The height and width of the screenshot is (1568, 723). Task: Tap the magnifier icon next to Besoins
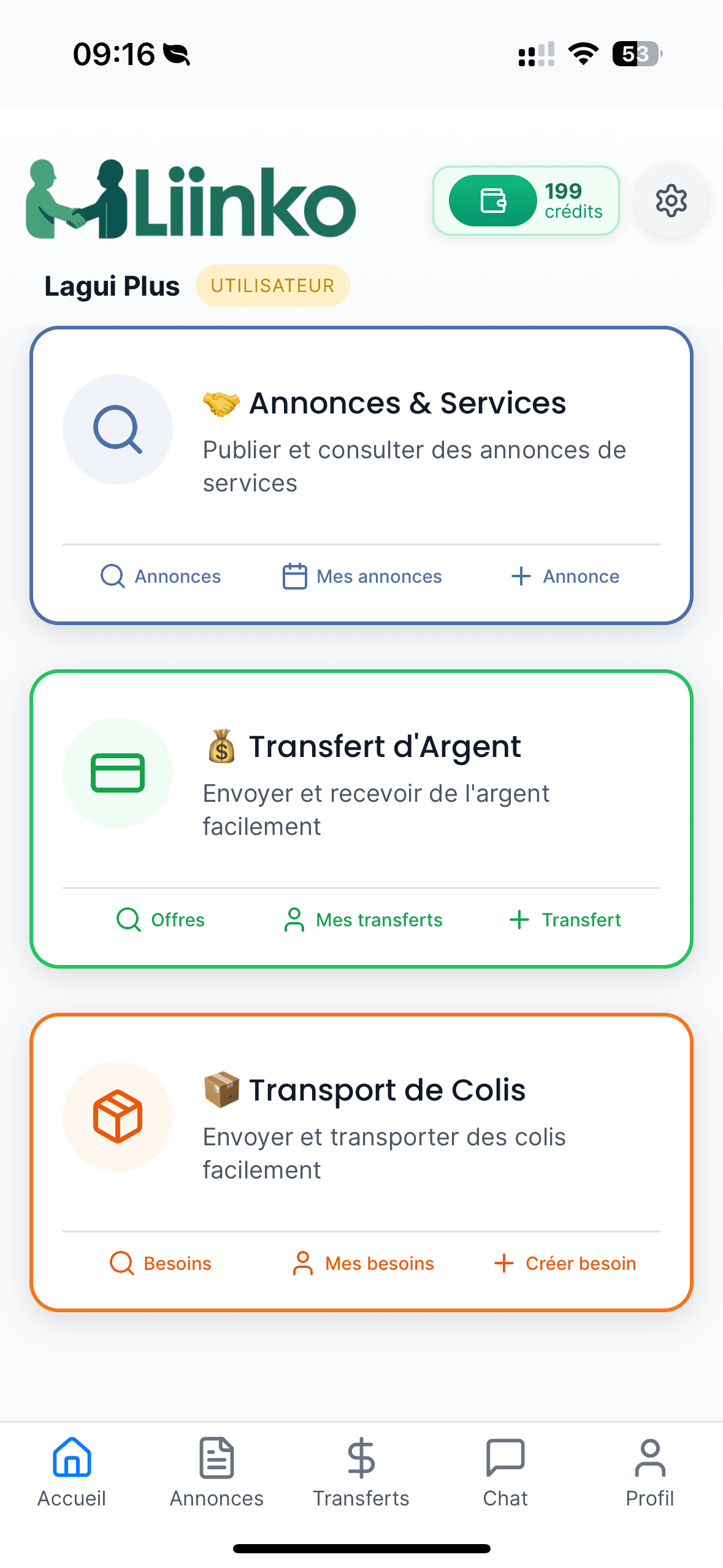(x=121, y=1262)
